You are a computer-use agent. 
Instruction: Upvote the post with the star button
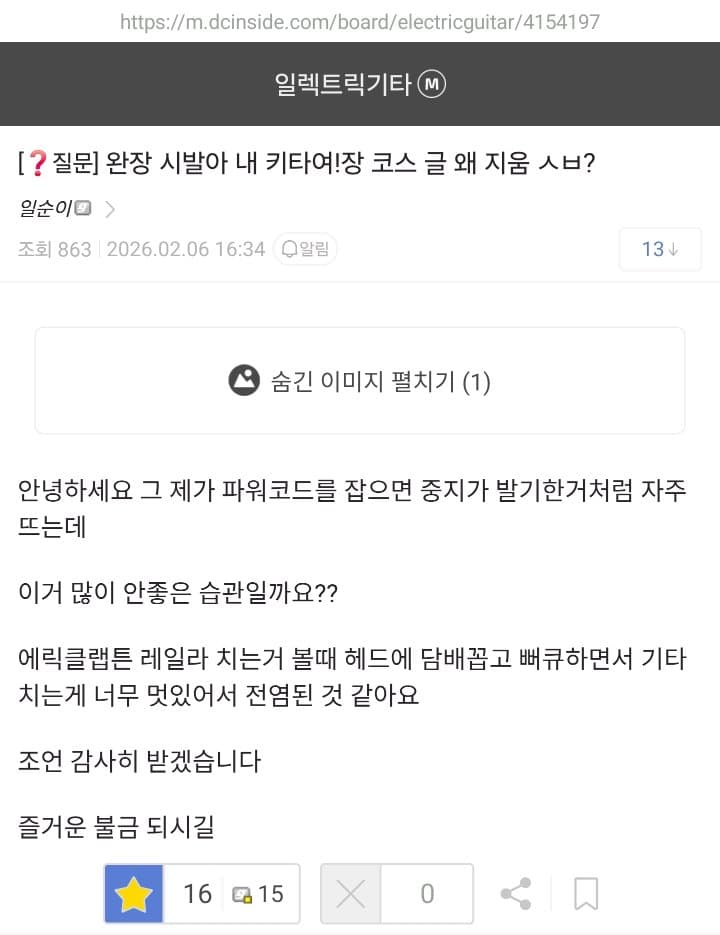pos(133,894)
